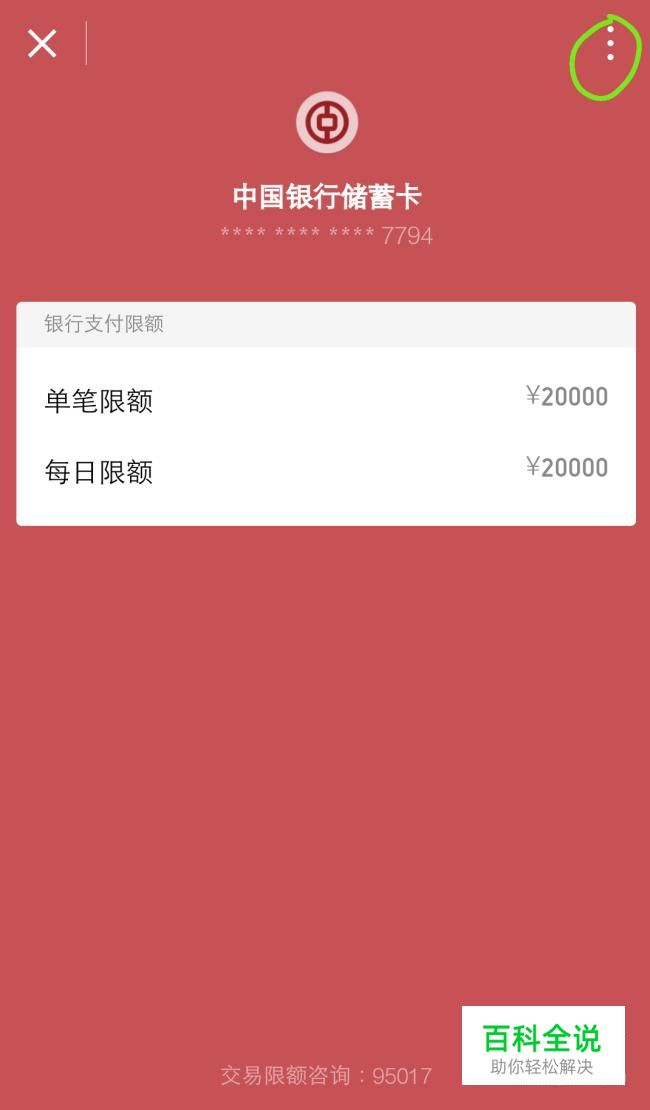Close the bank card details page
650x1110 pixels.
tap(42, 43)
